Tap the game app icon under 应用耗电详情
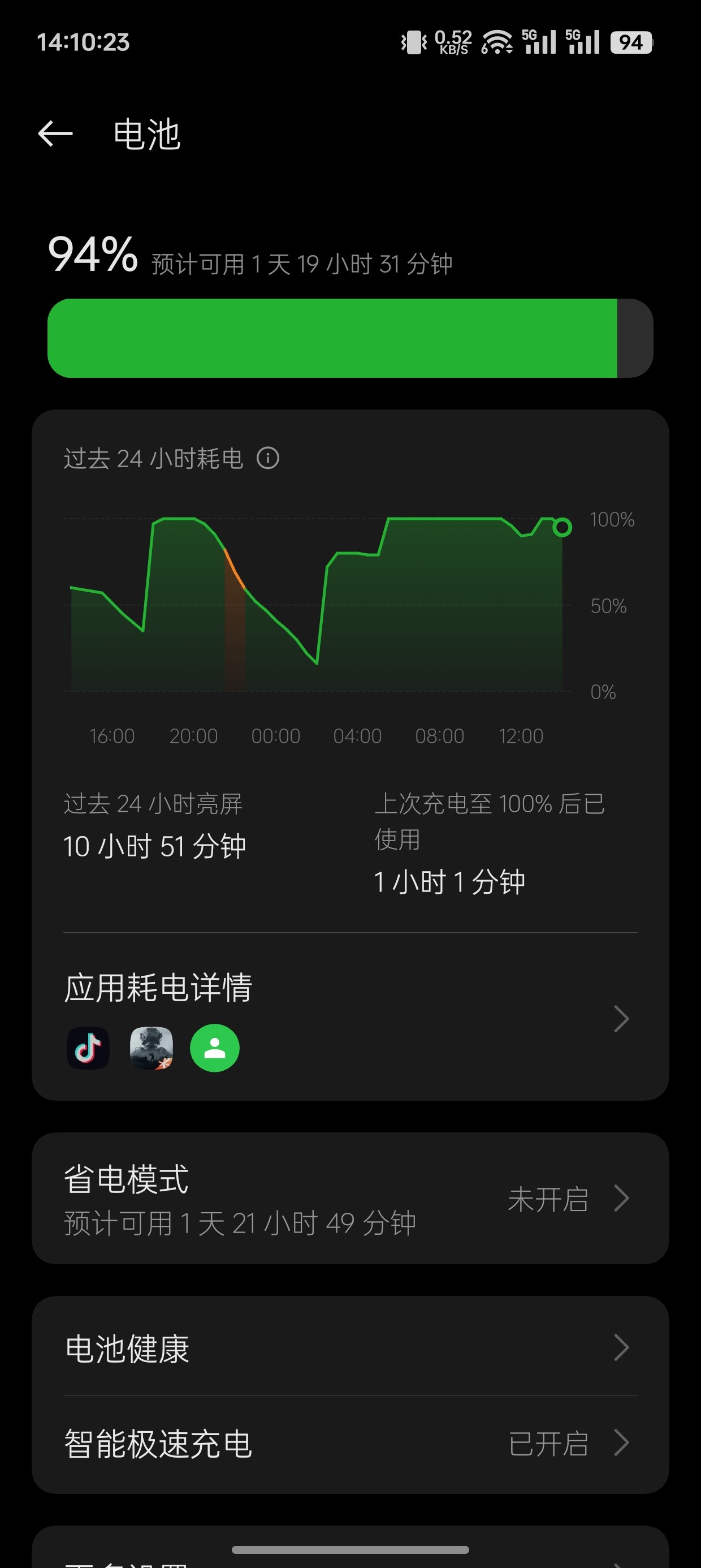701x1568 pixels. coord(152,1048)
